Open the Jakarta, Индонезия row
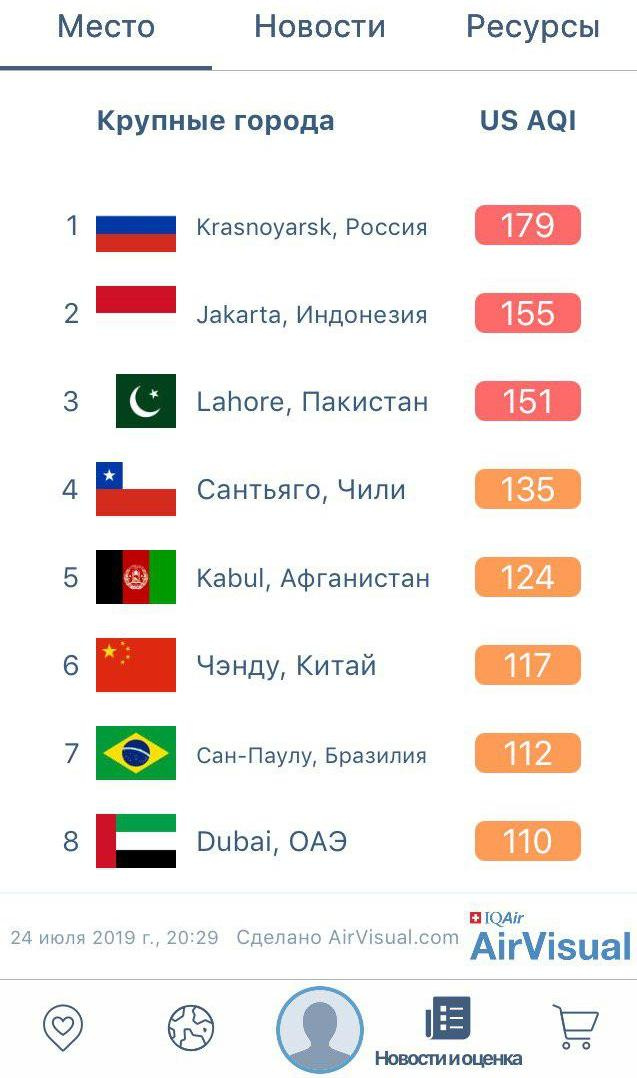Screen dimensions: 637x1078 [x=311, y=315]
